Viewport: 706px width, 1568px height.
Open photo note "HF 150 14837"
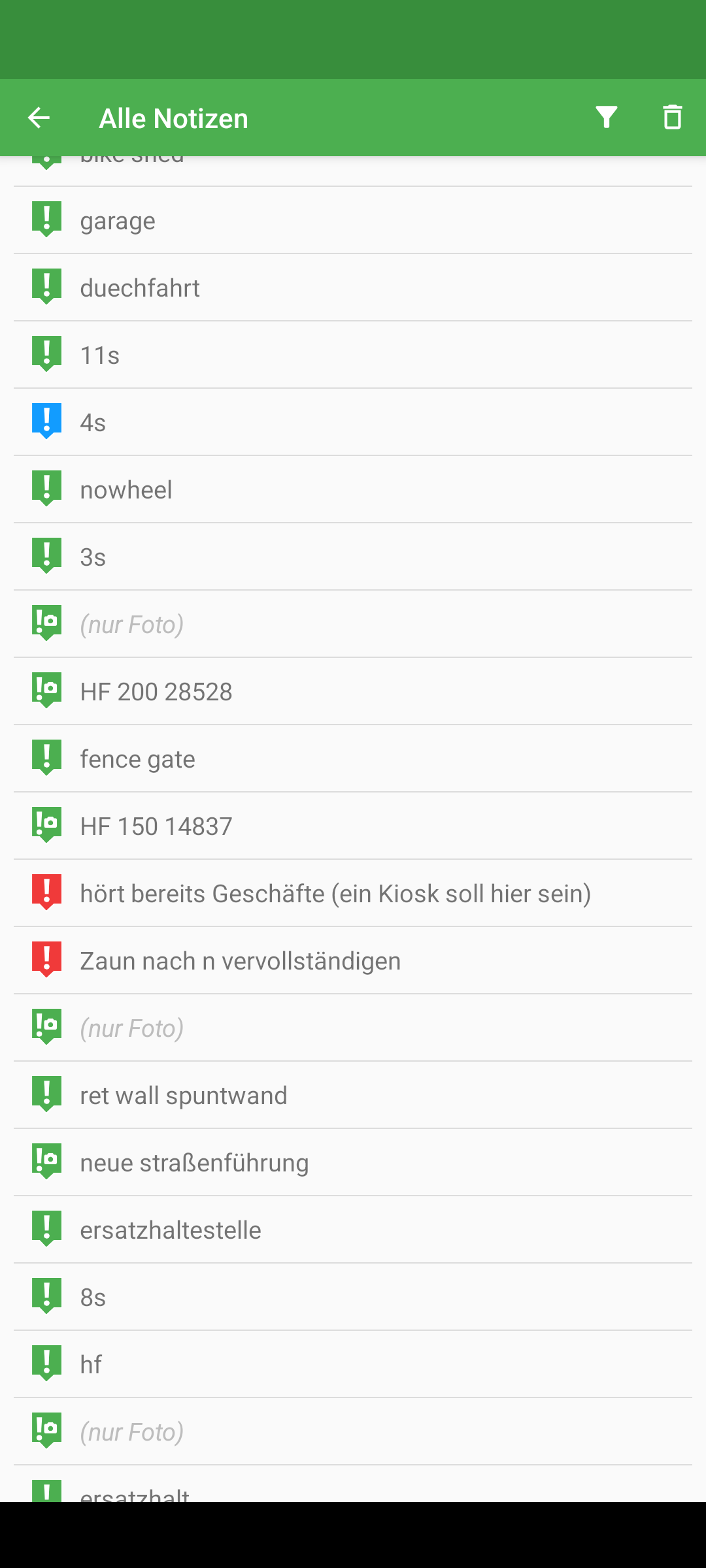coord(353,826)
